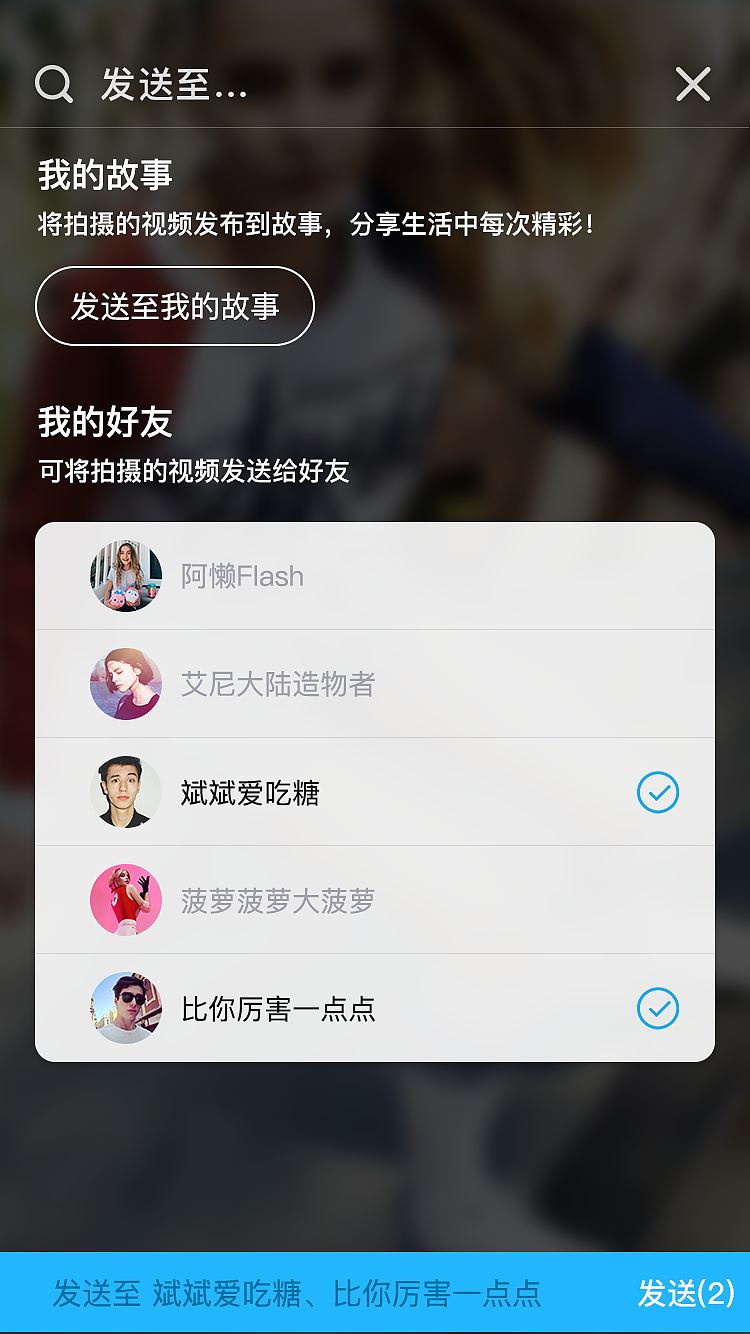Close the send-to screen
Screen dimensions: 750x1334
[x=692, y=85]
